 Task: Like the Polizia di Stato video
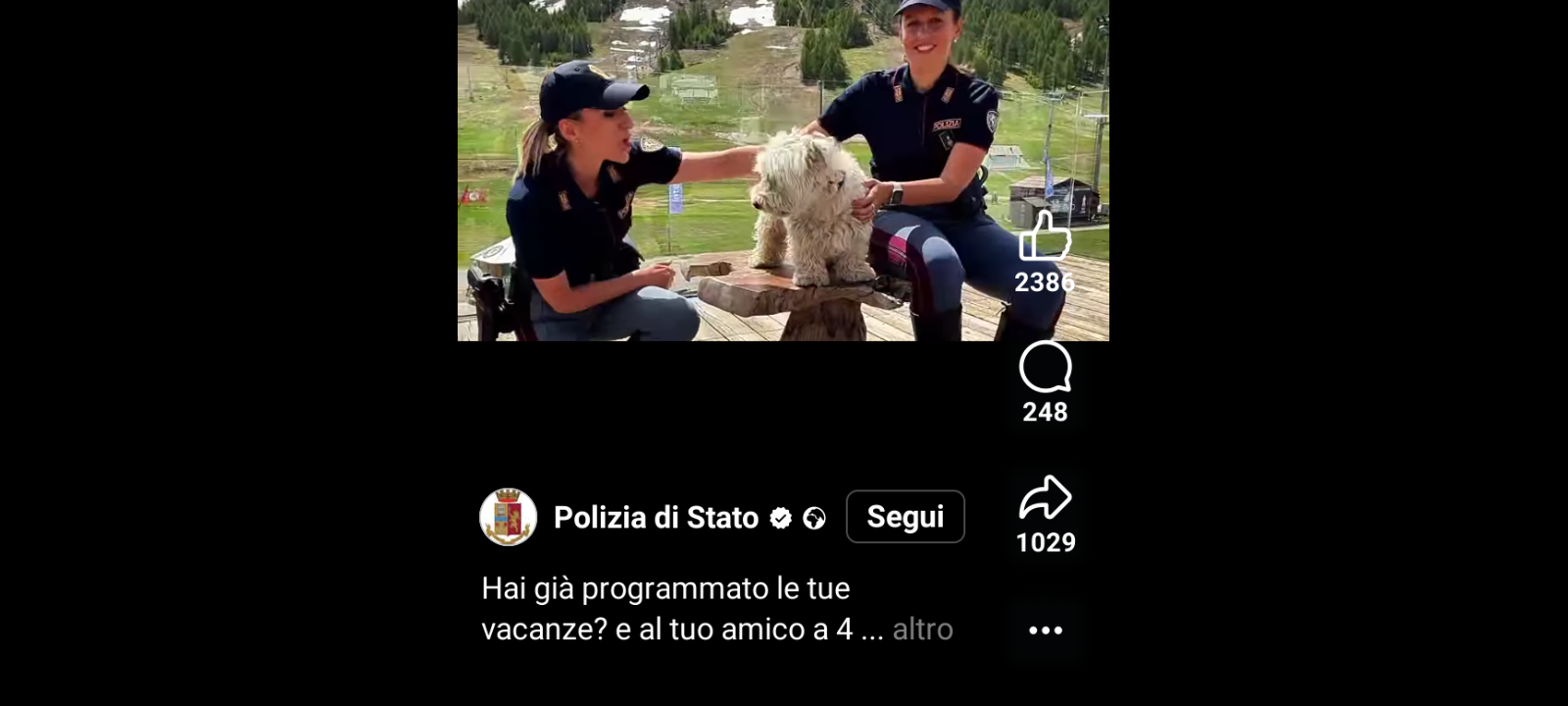tap(1045, 237)
